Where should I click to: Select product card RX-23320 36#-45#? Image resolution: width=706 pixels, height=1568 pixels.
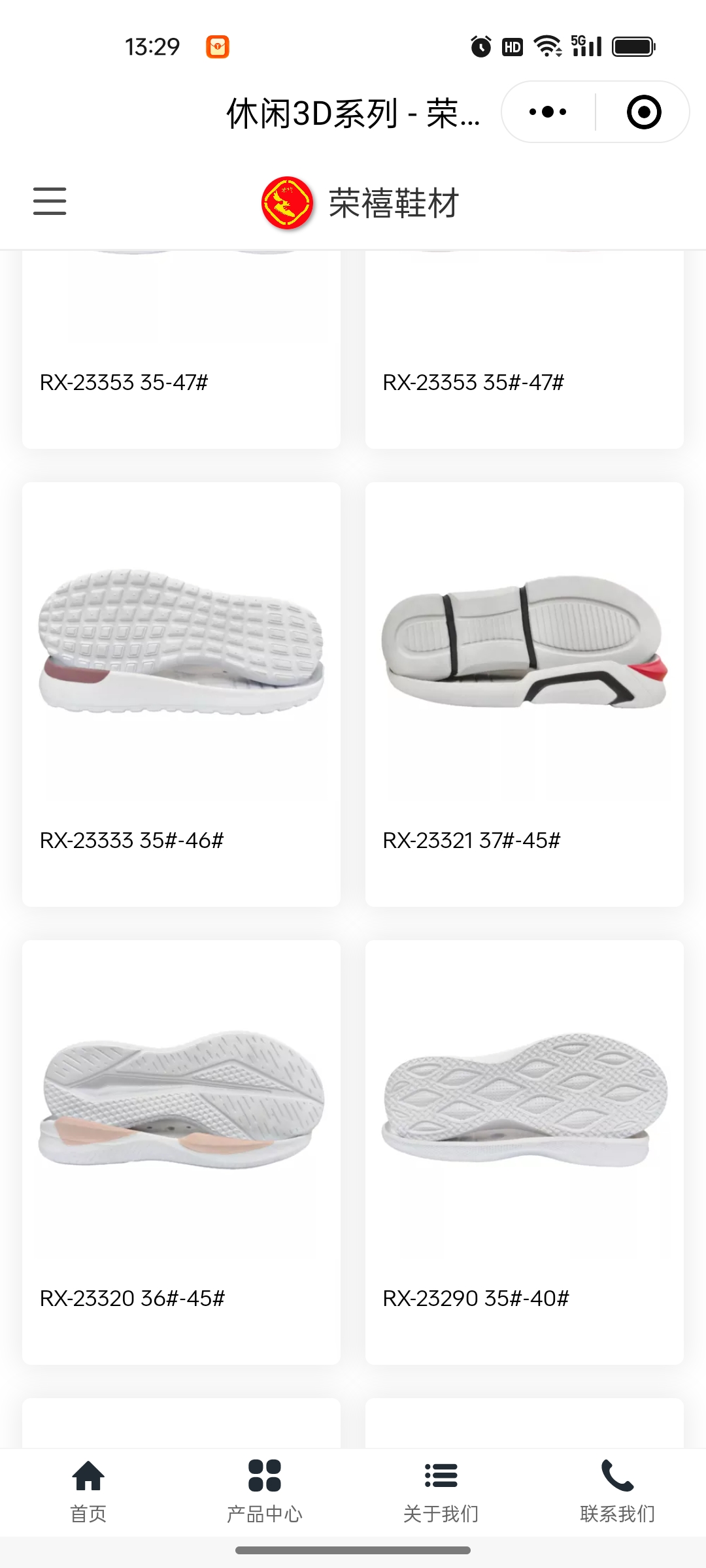[181, 1152]
